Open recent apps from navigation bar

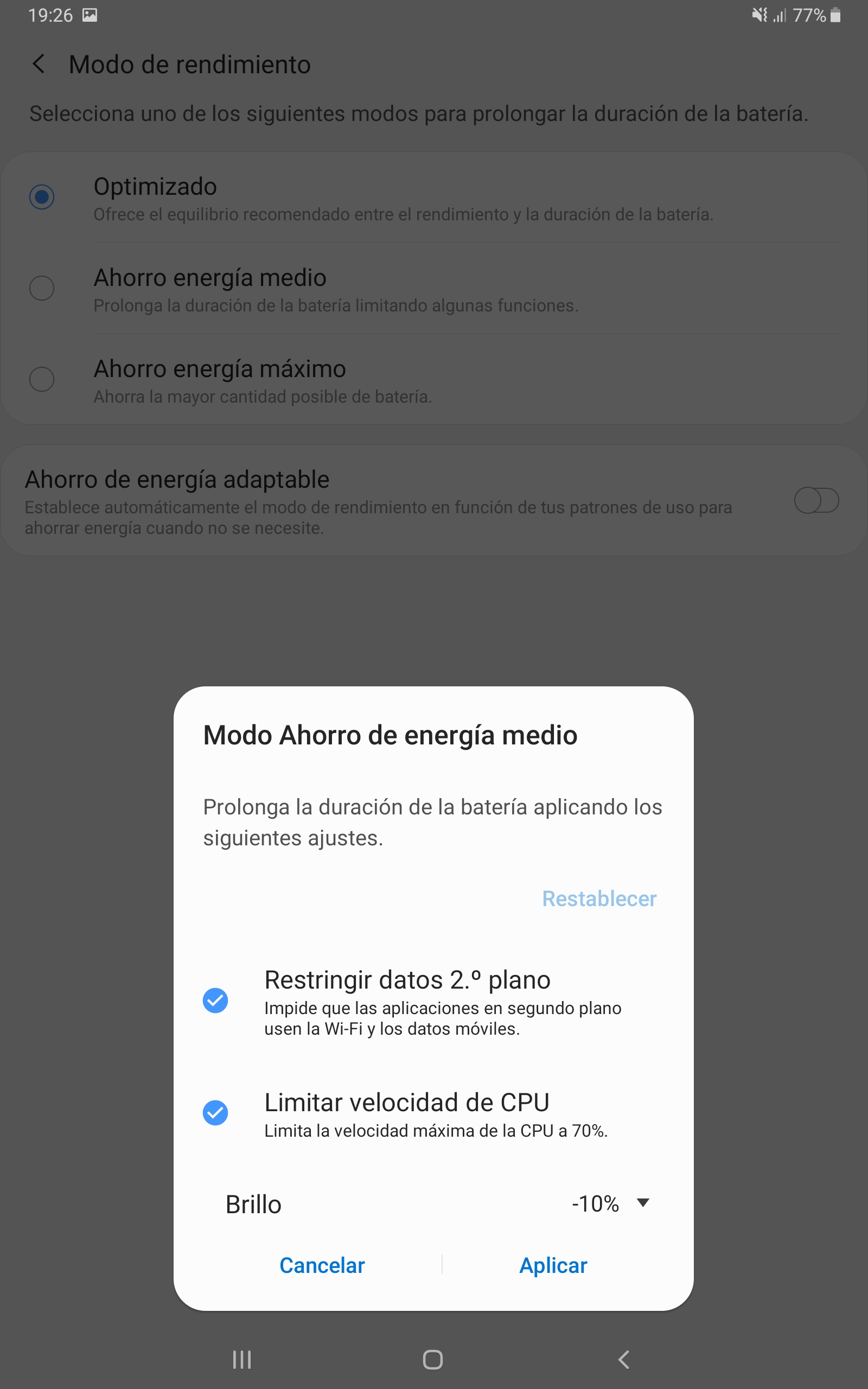pyautogui.click(x=242, y=1360)
